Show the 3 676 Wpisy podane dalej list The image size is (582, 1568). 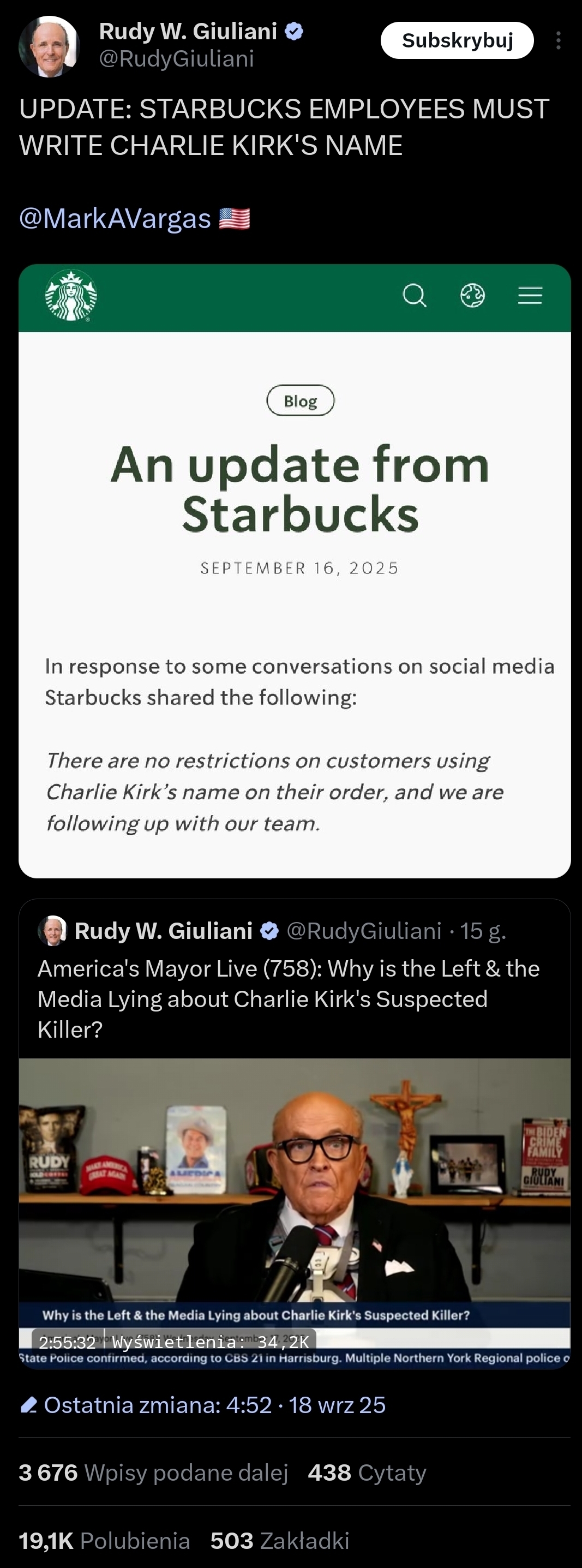pyautogui.click(x=153, y=1473)
